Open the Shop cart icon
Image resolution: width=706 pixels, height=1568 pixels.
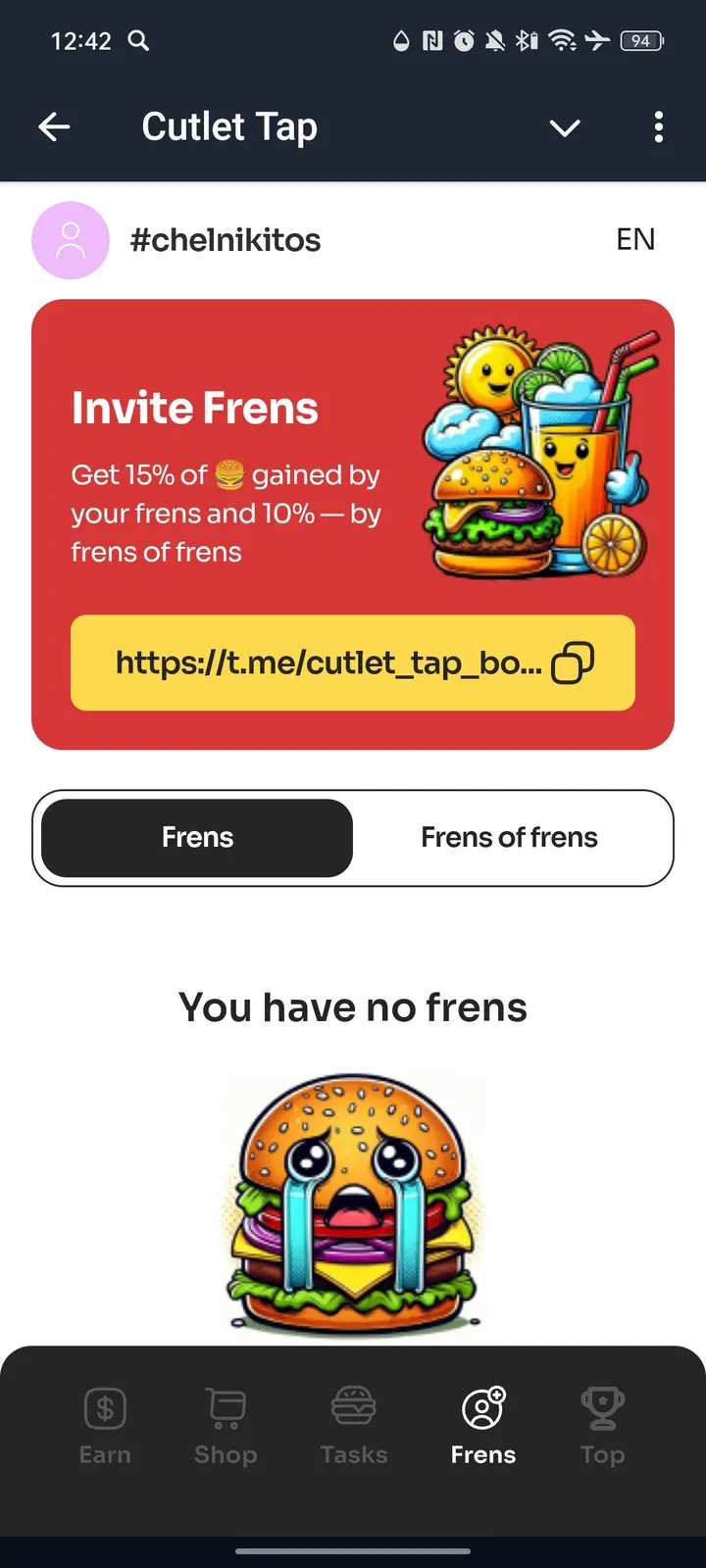(x=226, y=1407)
